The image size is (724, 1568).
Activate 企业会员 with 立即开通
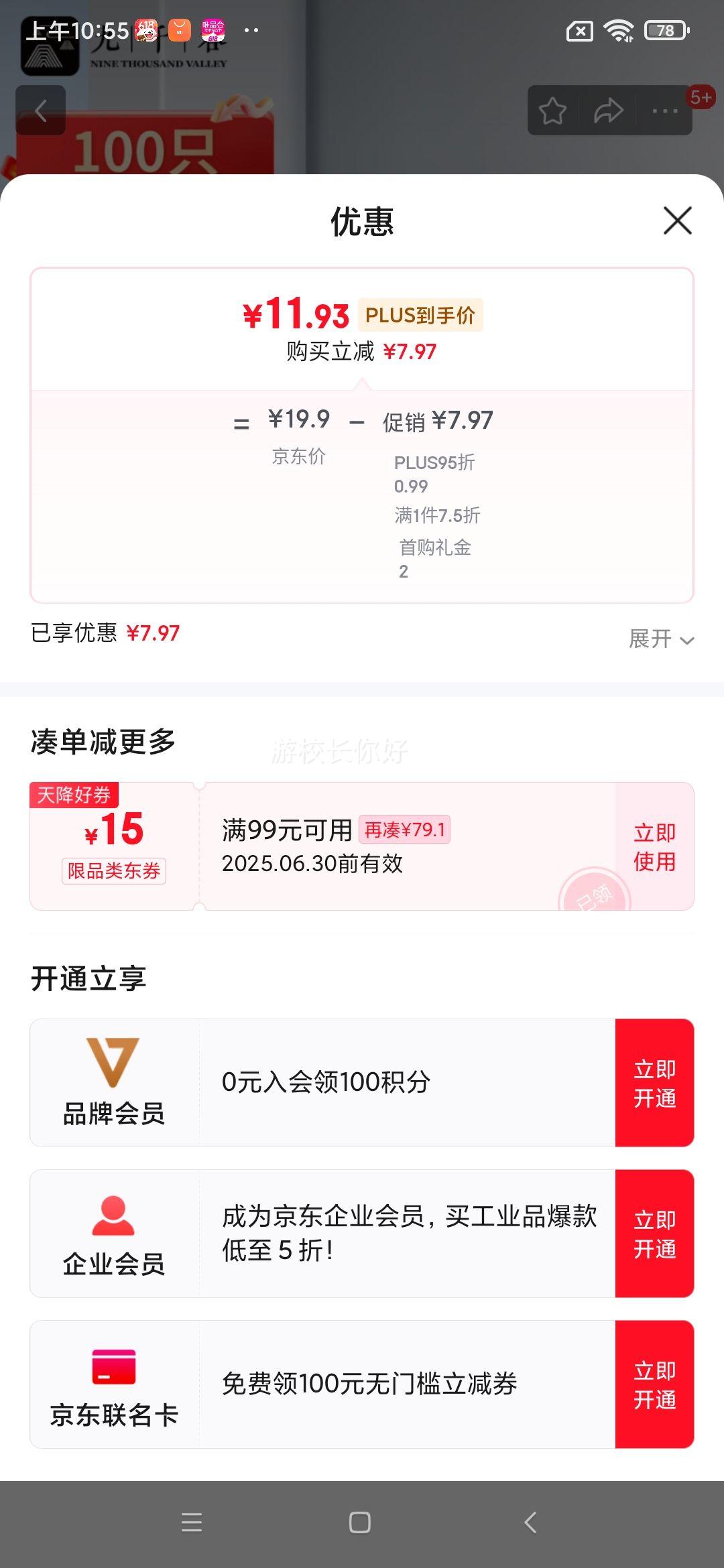pyautogui.click(x=654, y=1234)
